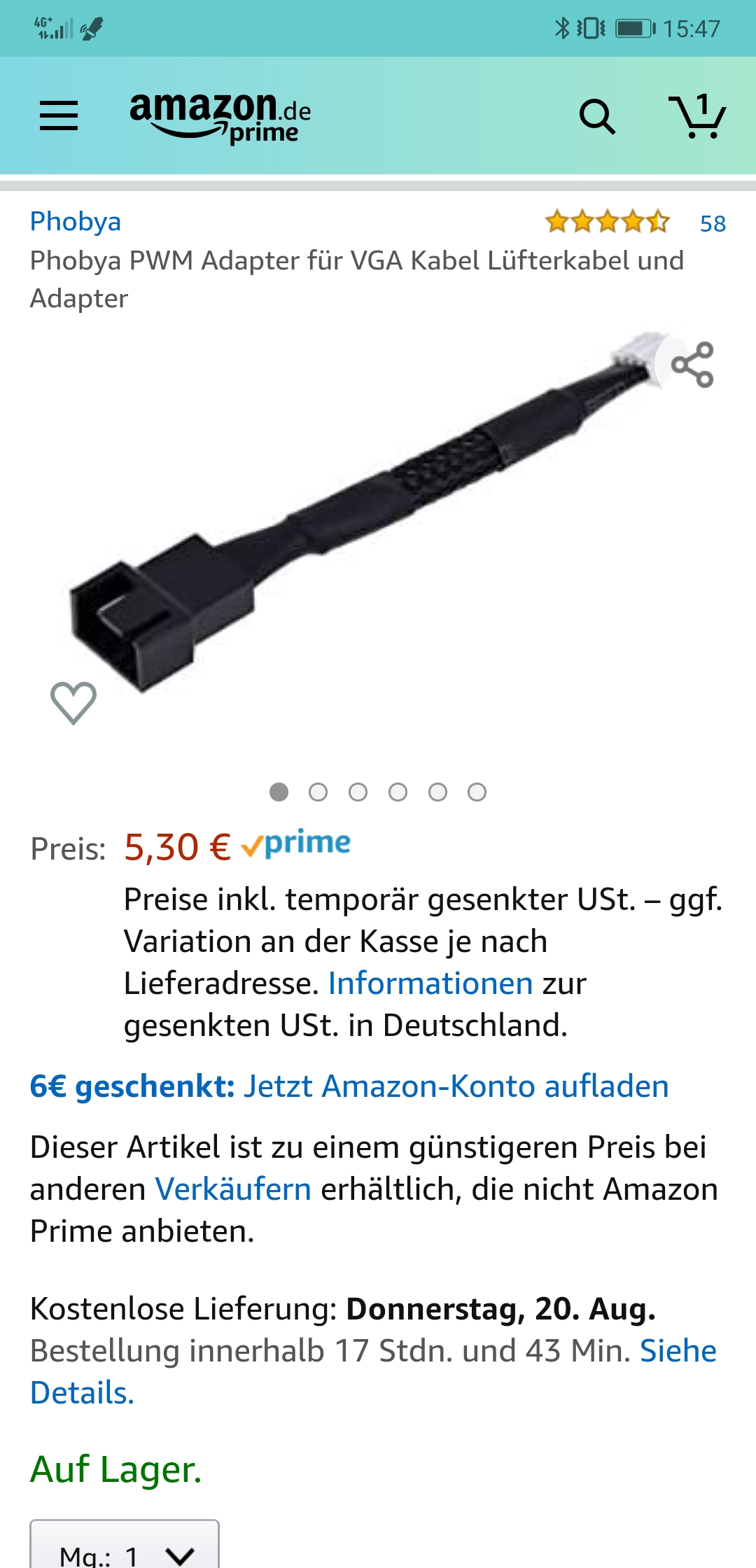The image size is (756, 1568).
Task: Open the Verkäufern link
Action: coord(233,1189)
